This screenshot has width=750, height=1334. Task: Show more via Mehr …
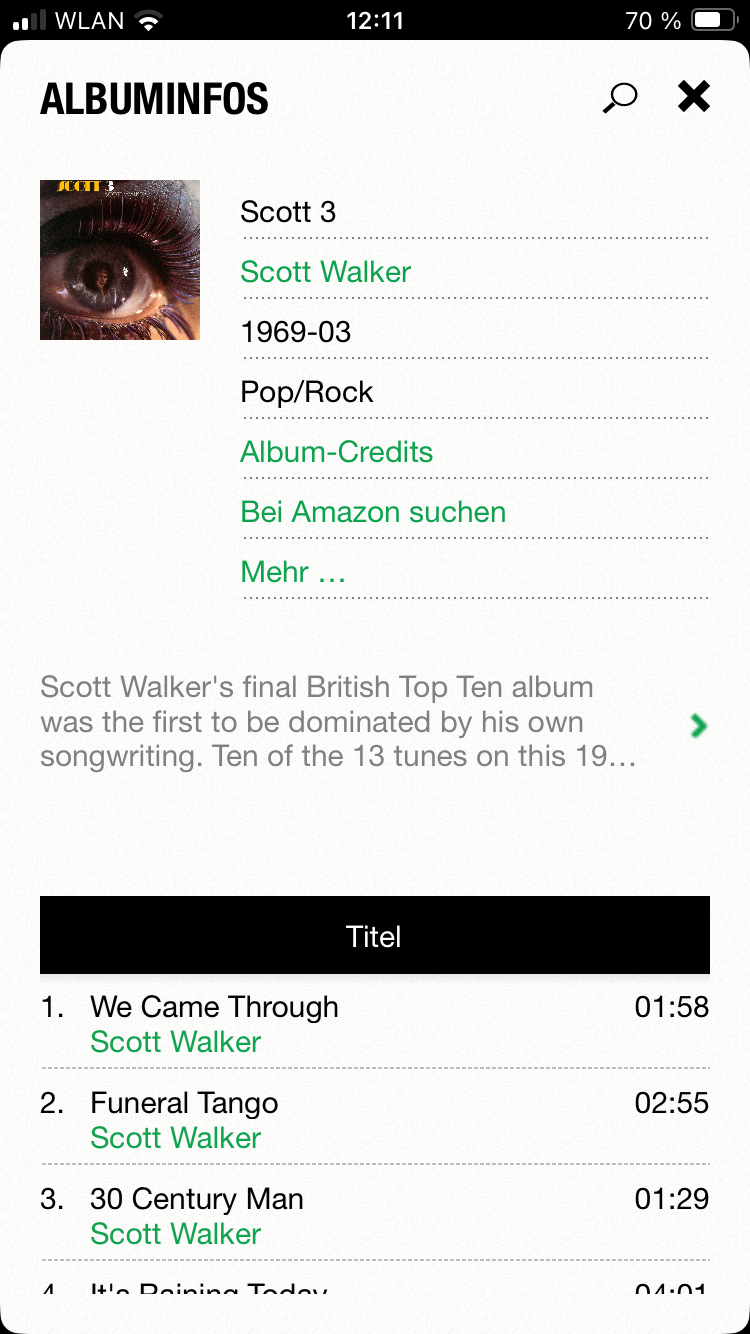(293, 572)
